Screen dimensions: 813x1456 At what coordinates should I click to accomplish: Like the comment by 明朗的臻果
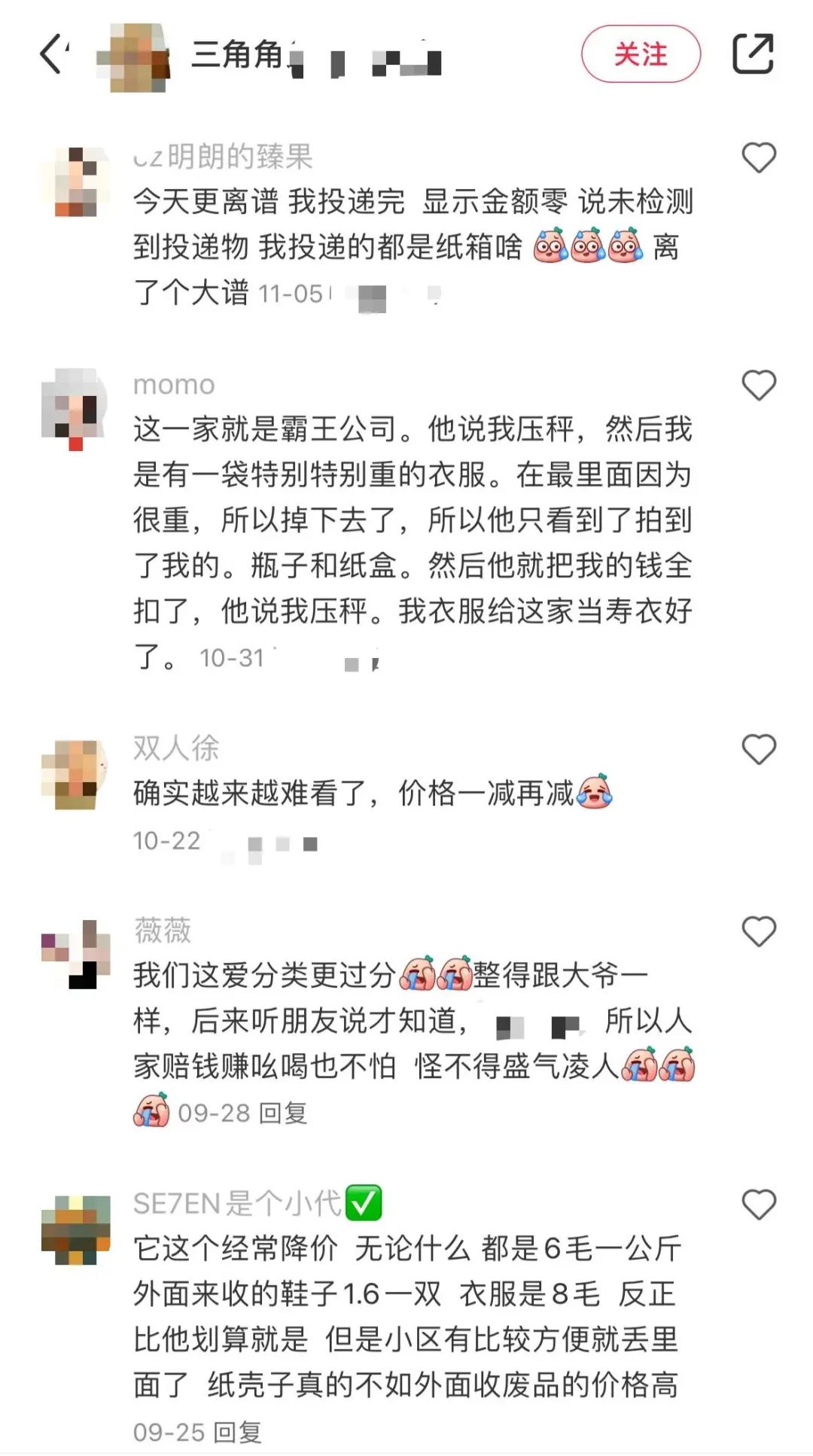(758, 158)
